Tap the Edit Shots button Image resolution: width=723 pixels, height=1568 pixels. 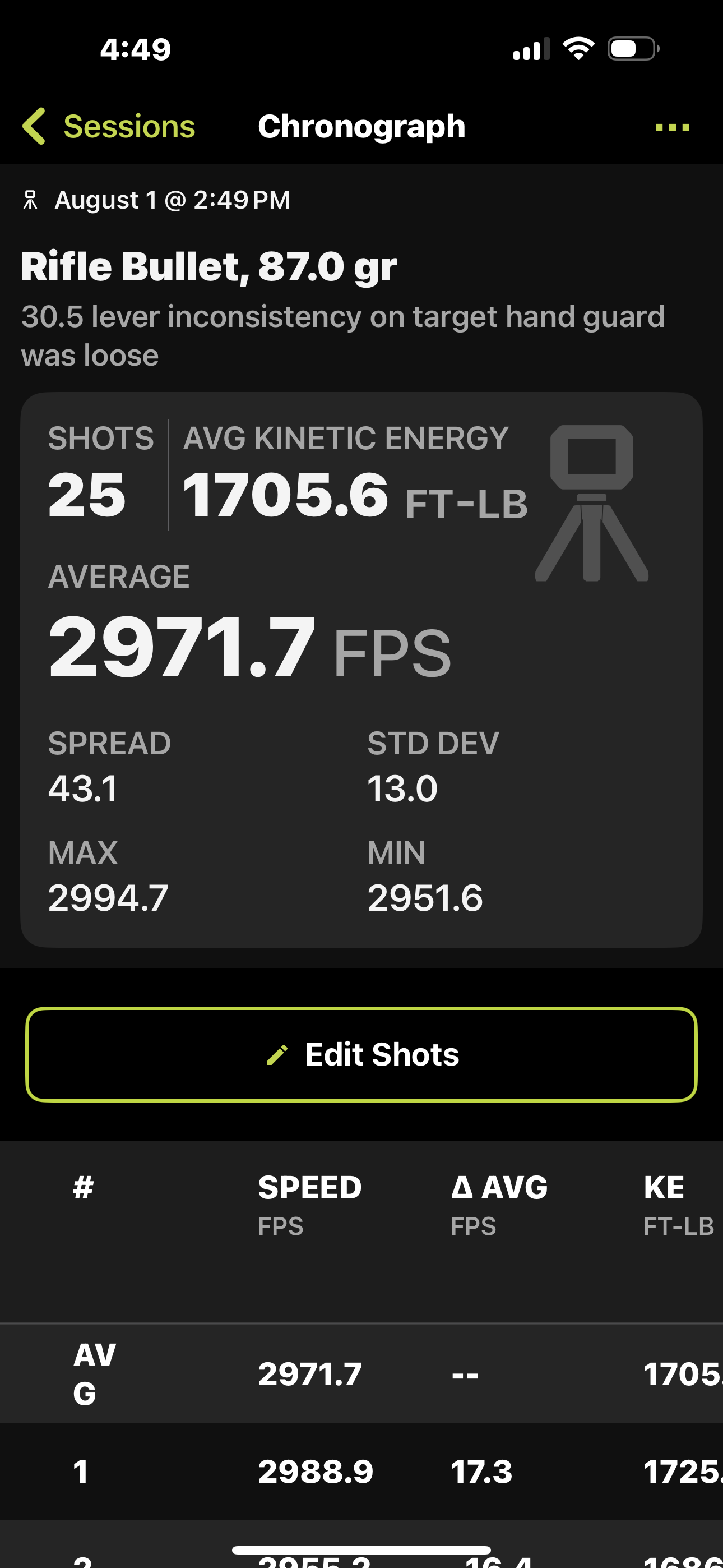click(361, 1054)
